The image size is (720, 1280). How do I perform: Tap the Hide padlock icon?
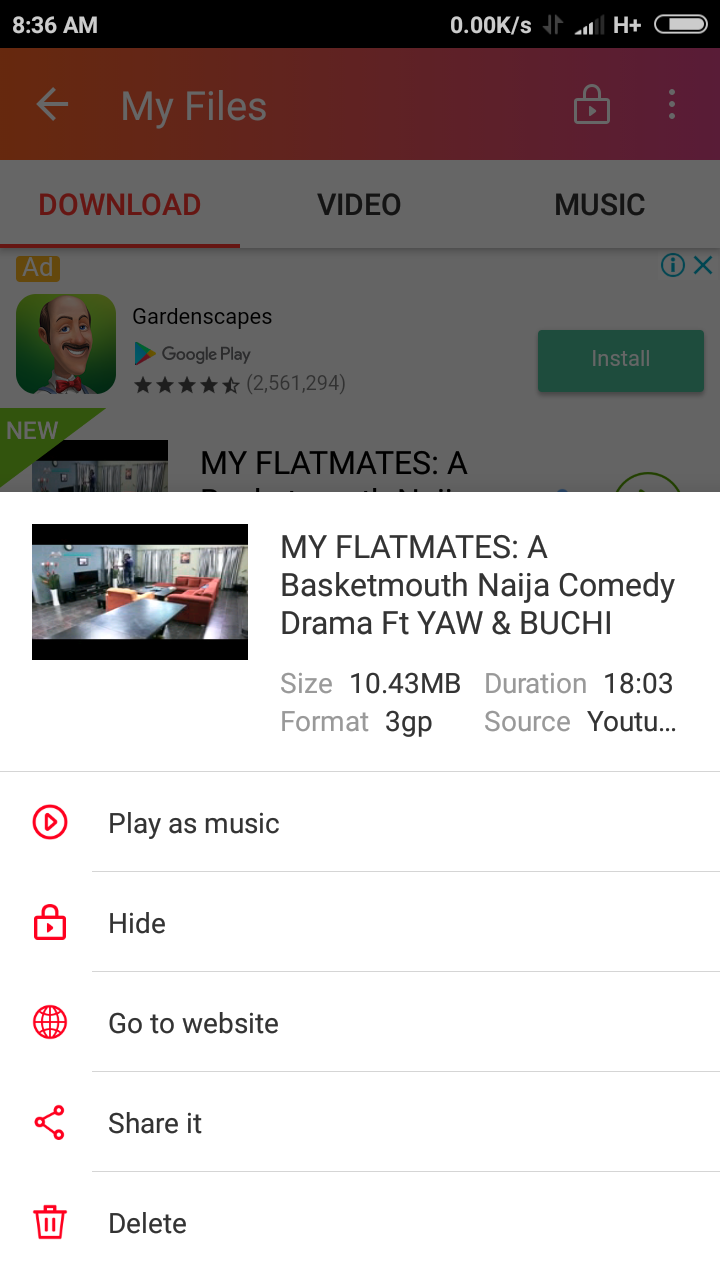[50, 922]
